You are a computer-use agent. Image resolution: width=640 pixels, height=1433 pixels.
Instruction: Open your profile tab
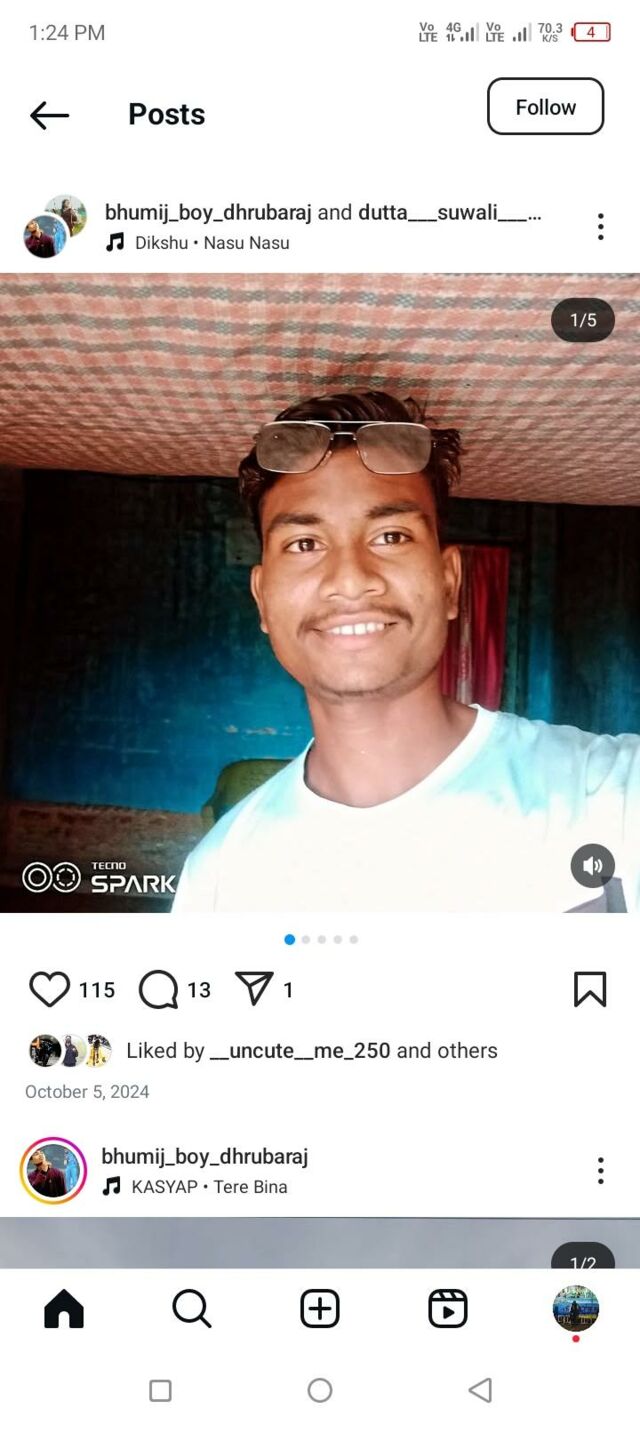(576, 1308)
